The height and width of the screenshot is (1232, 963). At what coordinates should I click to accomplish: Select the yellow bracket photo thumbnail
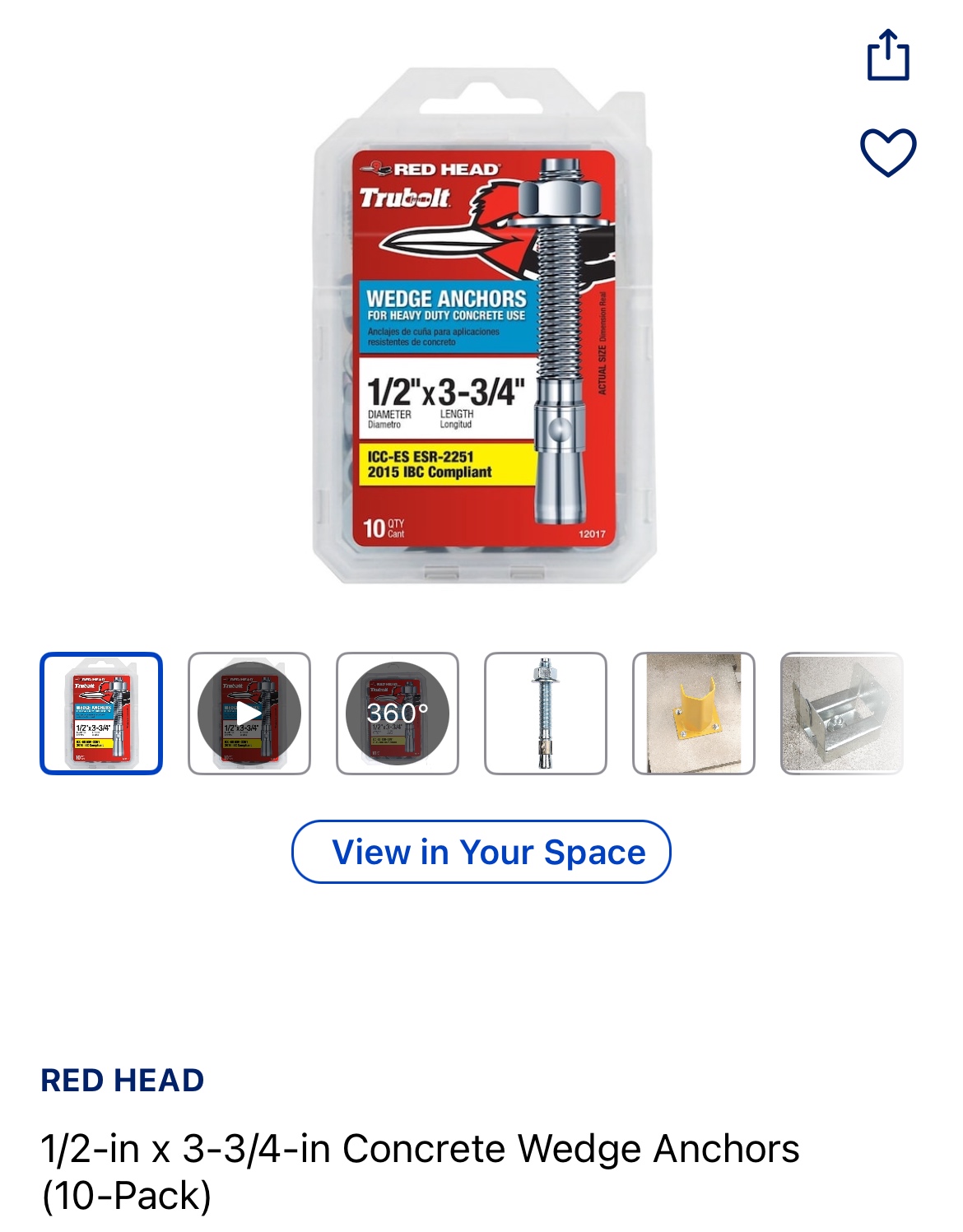point(694,714)
